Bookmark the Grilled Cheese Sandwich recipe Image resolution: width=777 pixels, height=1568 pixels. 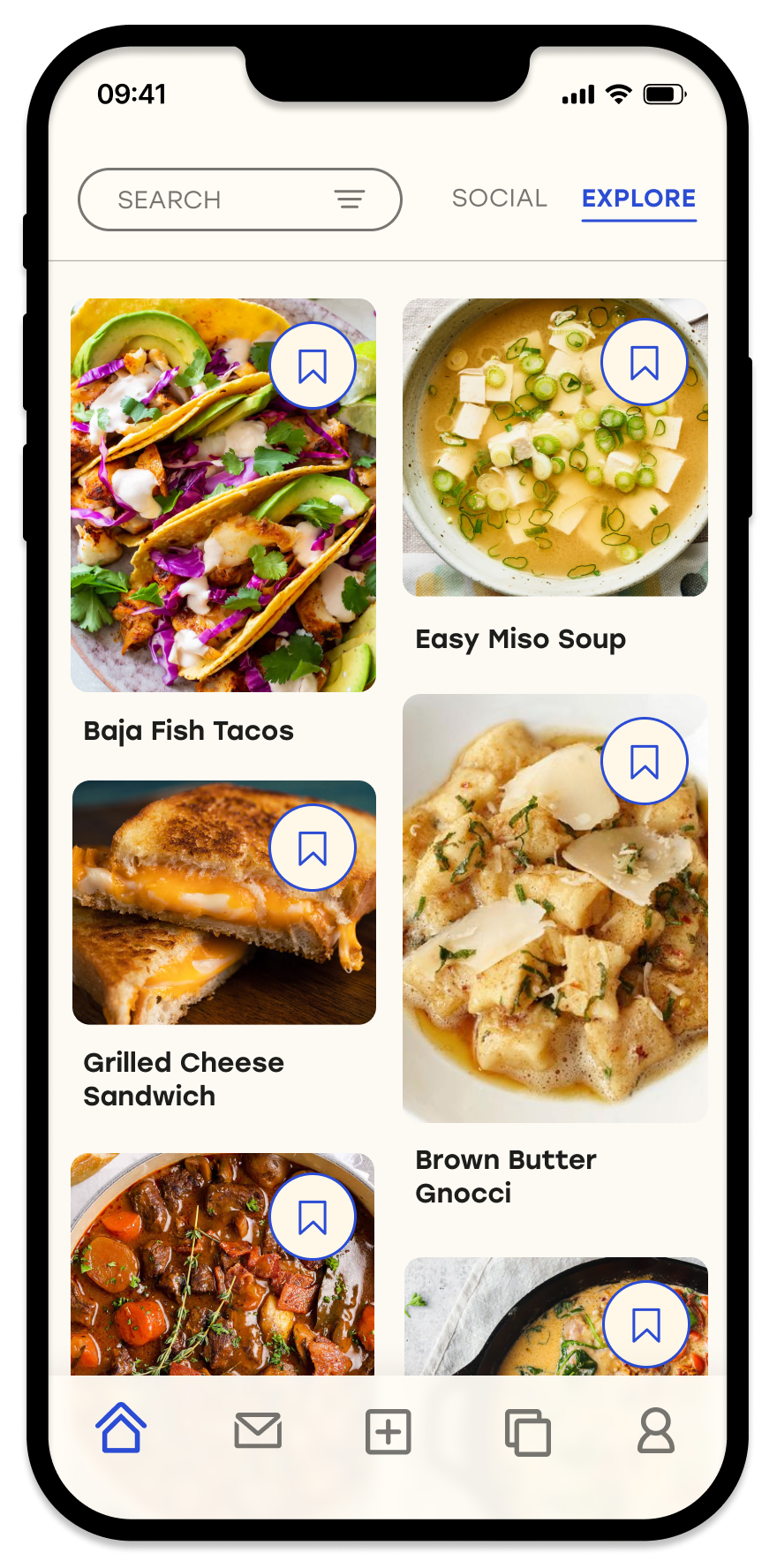(313, 848)
